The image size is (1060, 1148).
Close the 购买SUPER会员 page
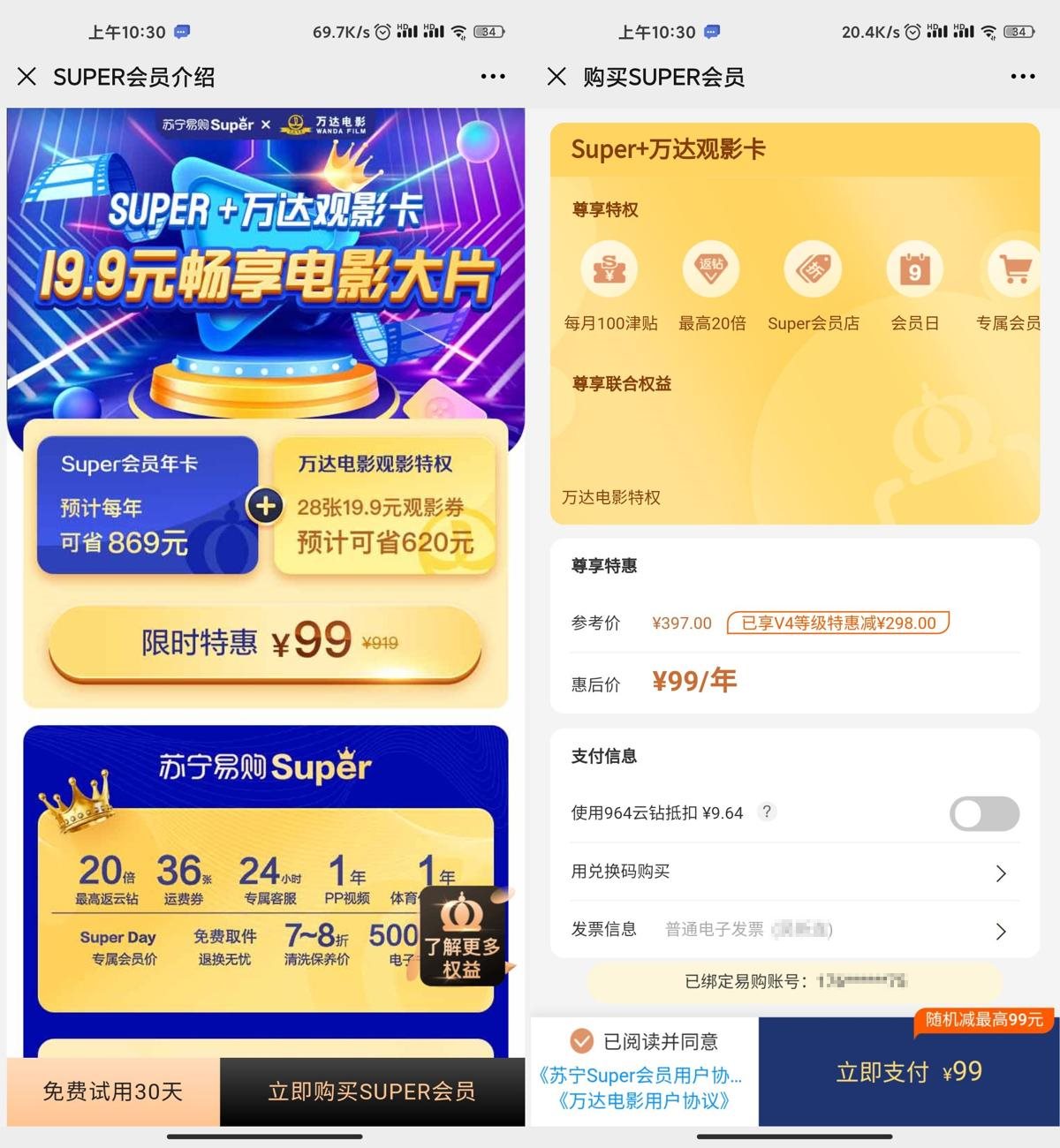point(556,77)
